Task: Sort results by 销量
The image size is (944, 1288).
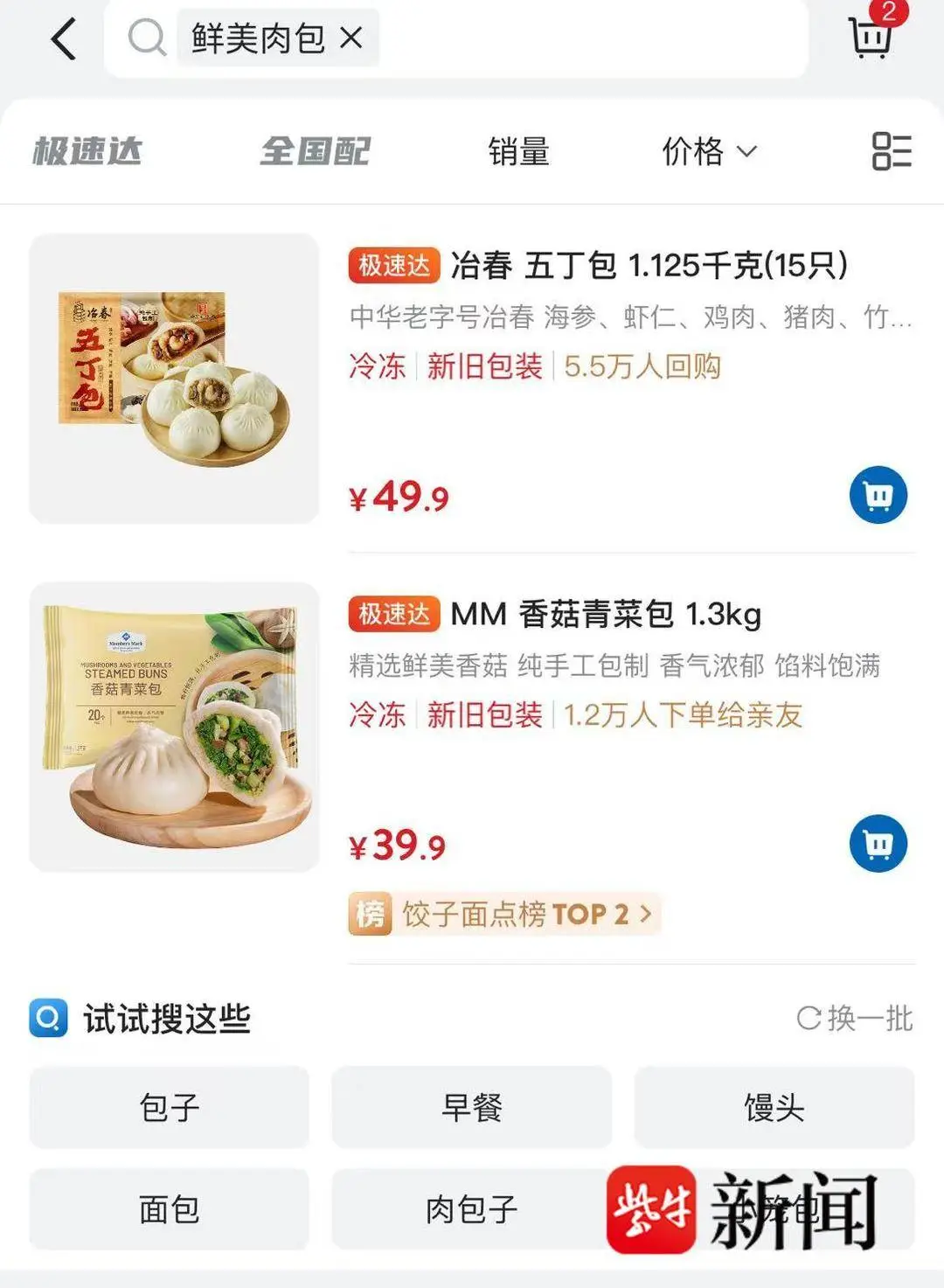Action: point(517,150)
